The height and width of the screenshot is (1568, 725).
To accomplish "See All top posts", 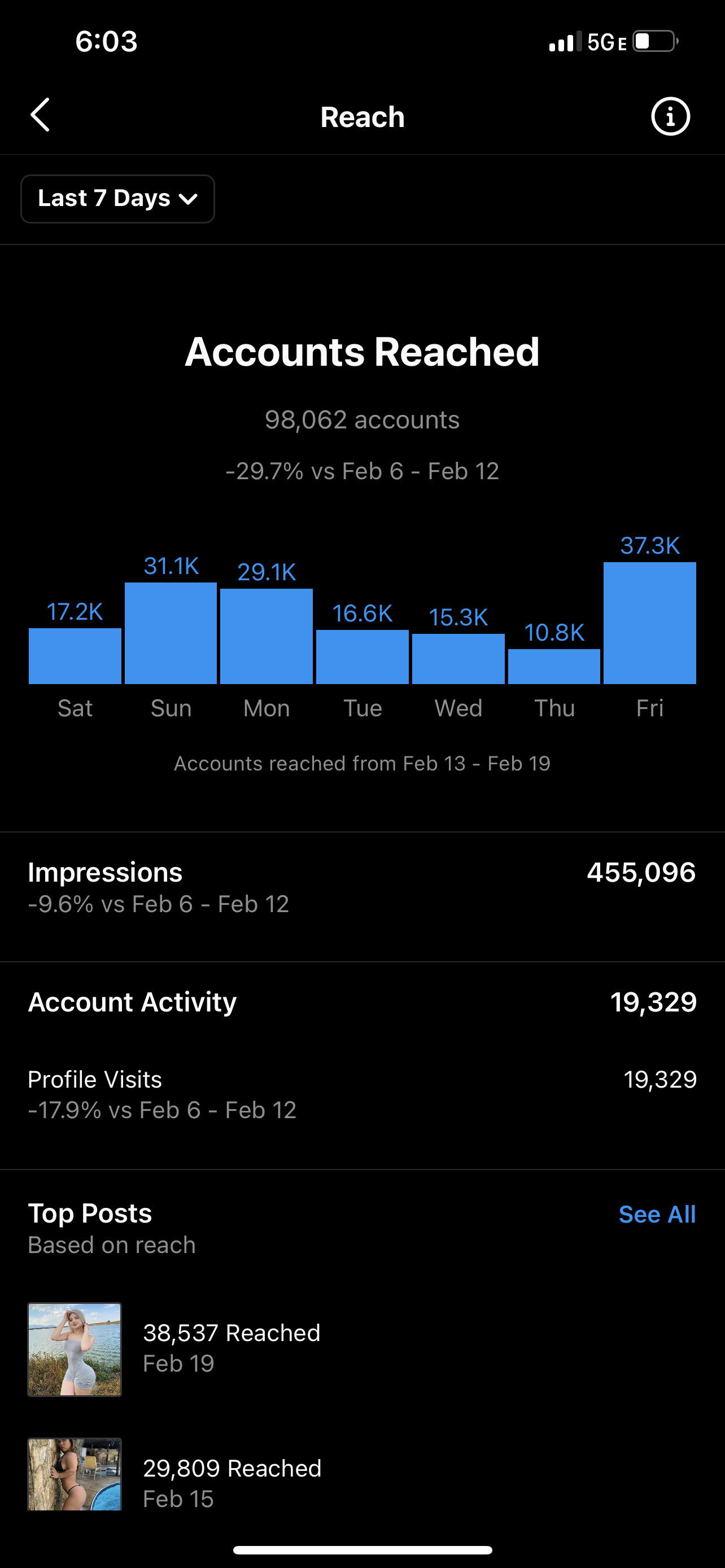I will [x=657, y=1214].
